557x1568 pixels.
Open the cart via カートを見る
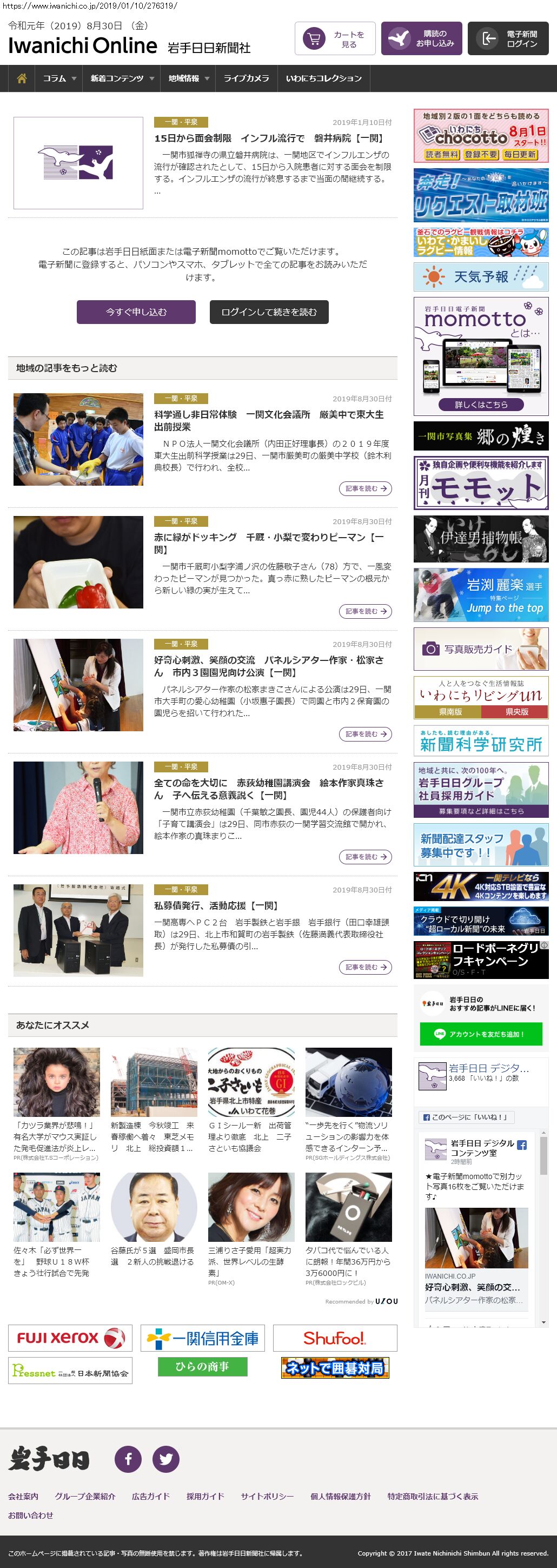335,39
